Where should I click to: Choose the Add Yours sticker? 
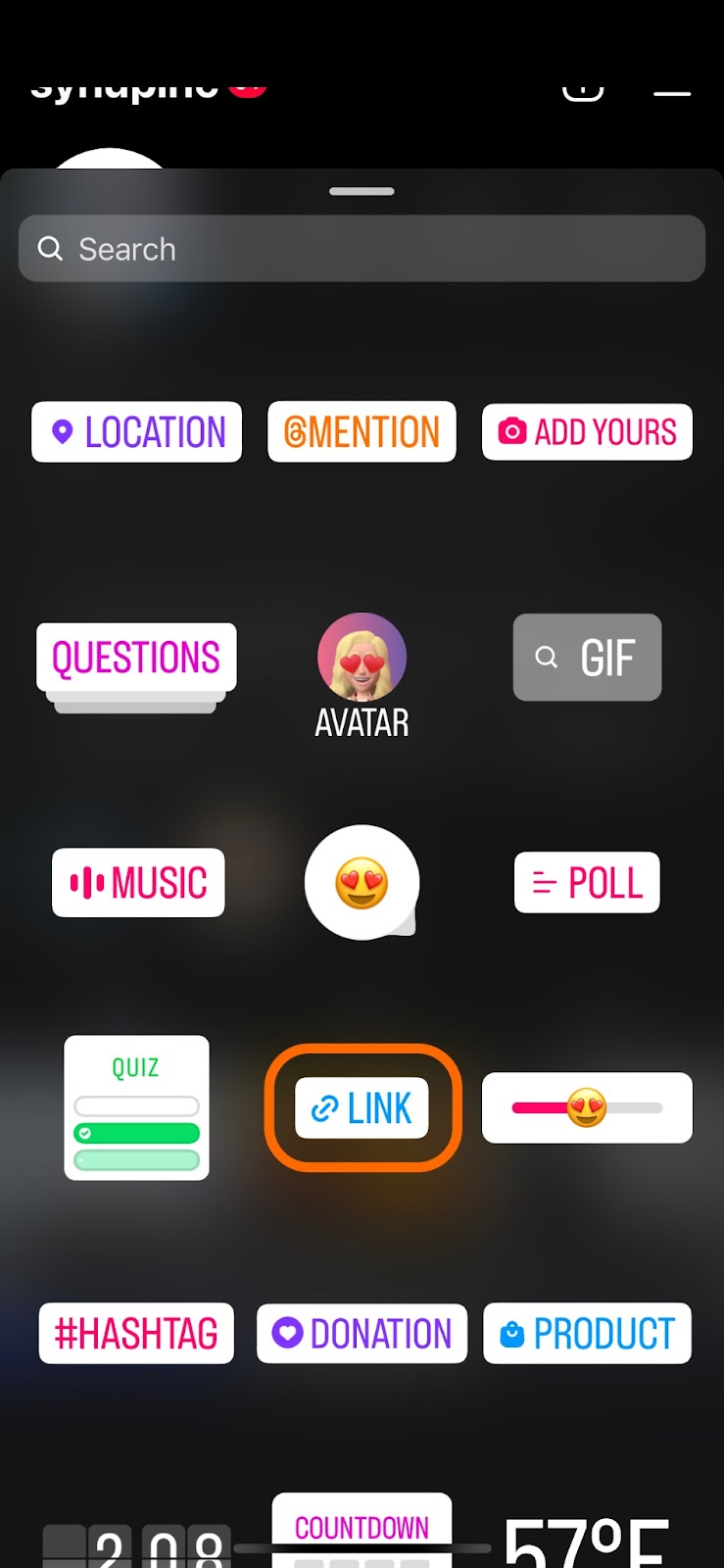pyautogui.click(x=587, y=432)
